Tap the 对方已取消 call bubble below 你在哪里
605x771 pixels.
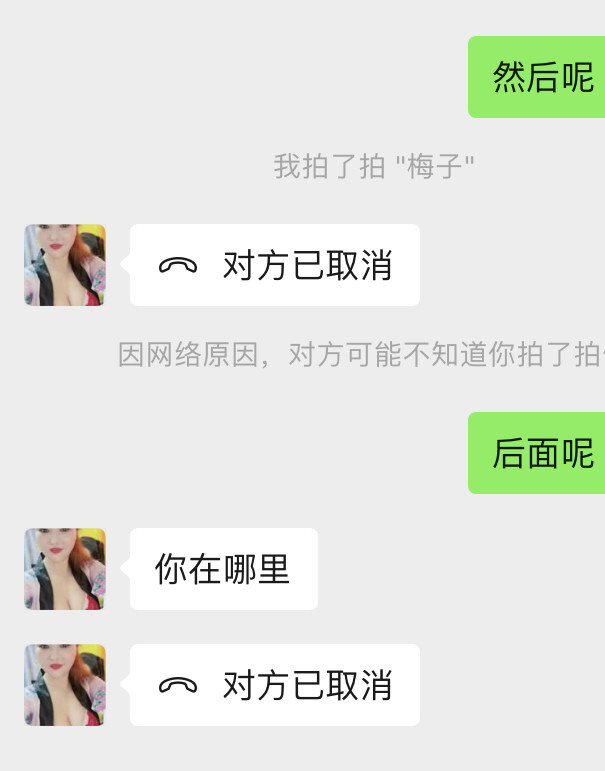[x=275, y=685]
